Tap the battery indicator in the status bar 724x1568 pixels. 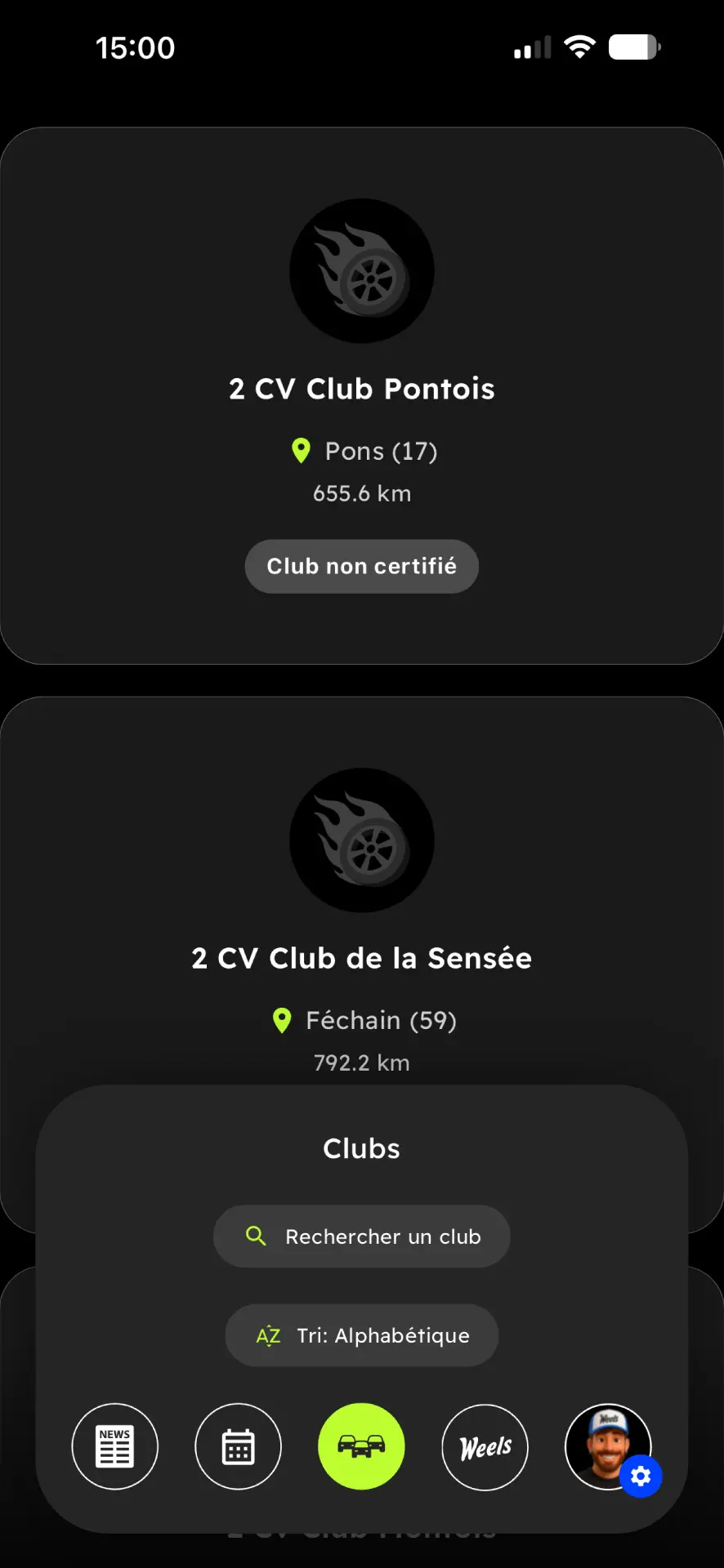[634, 47]
